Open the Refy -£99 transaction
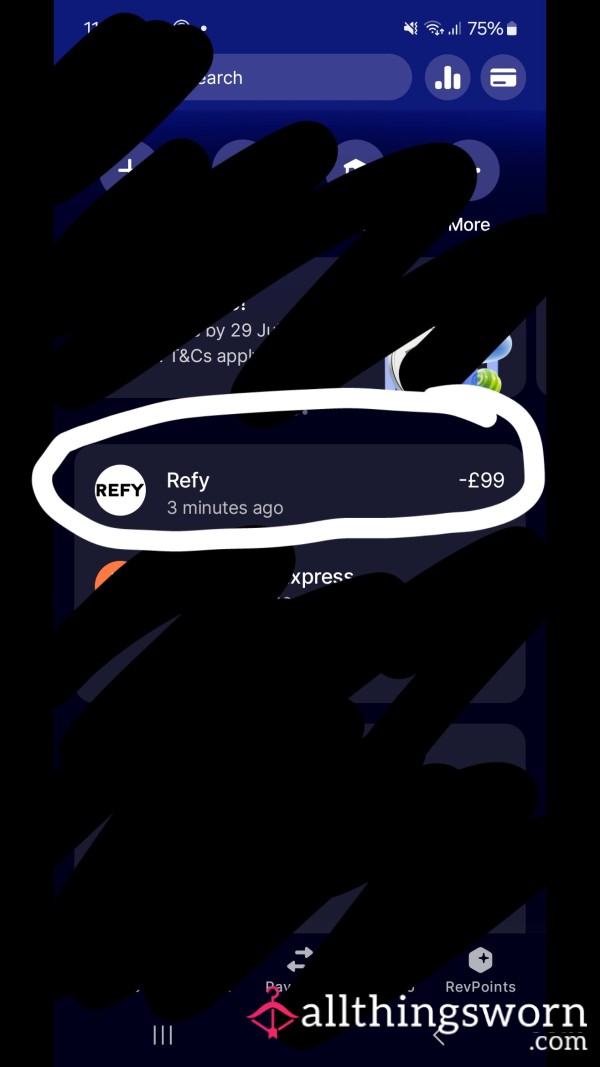Image resolution: width=600 pixels, height=1067 pixels. [x=299, y=491]
